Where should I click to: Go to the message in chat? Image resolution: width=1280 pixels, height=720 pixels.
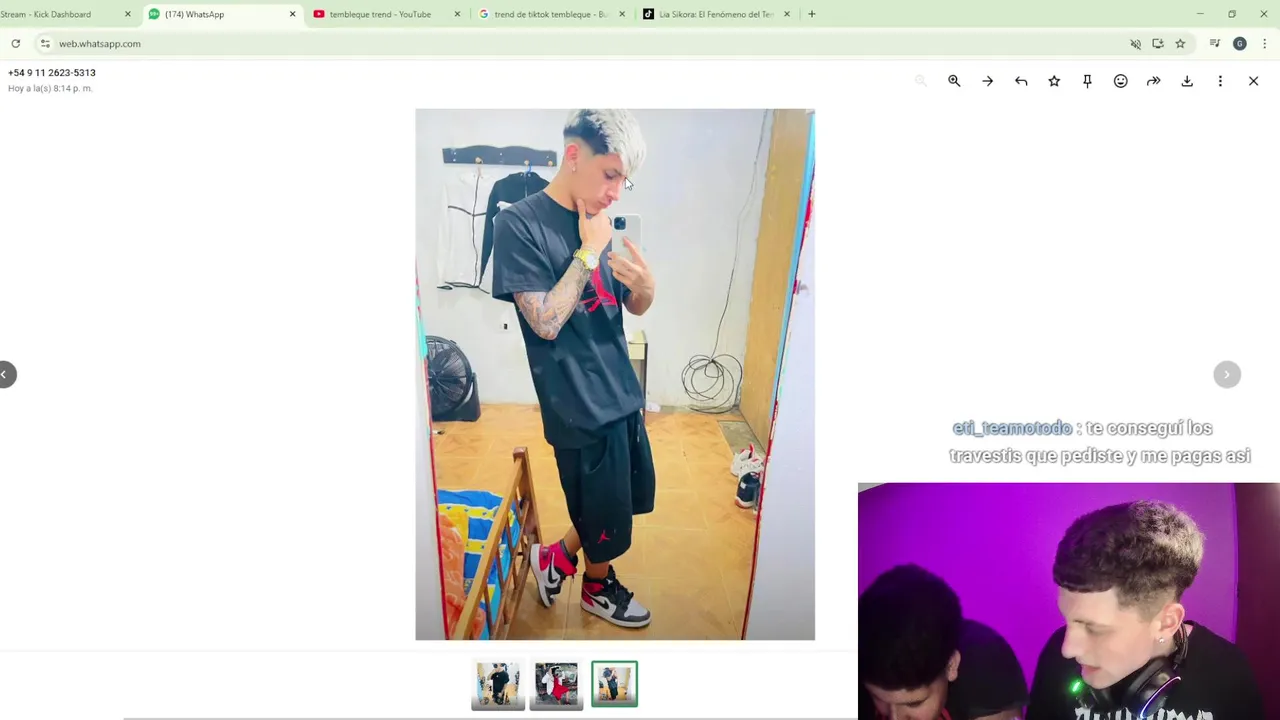[x=987, y=81]
